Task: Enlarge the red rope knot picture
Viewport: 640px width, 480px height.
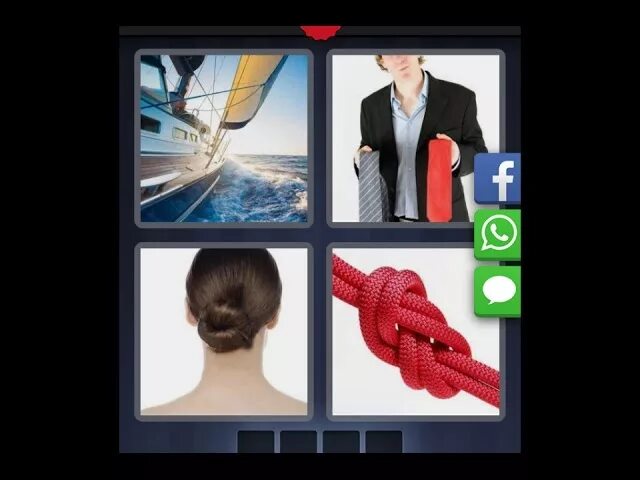Action: (416, 331)
